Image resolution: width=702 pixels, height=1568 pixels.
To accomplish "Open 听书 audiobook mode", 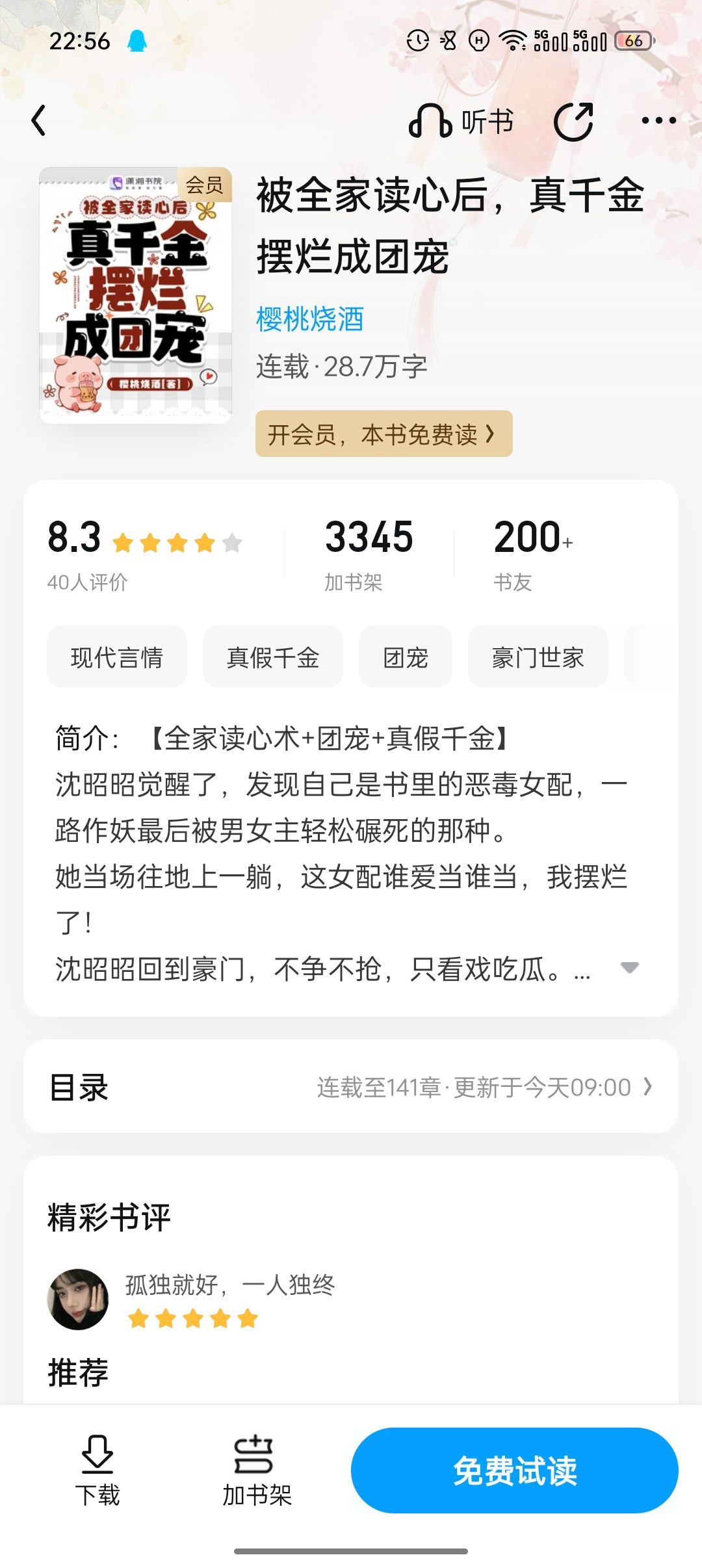I will [x=461, y=122].
